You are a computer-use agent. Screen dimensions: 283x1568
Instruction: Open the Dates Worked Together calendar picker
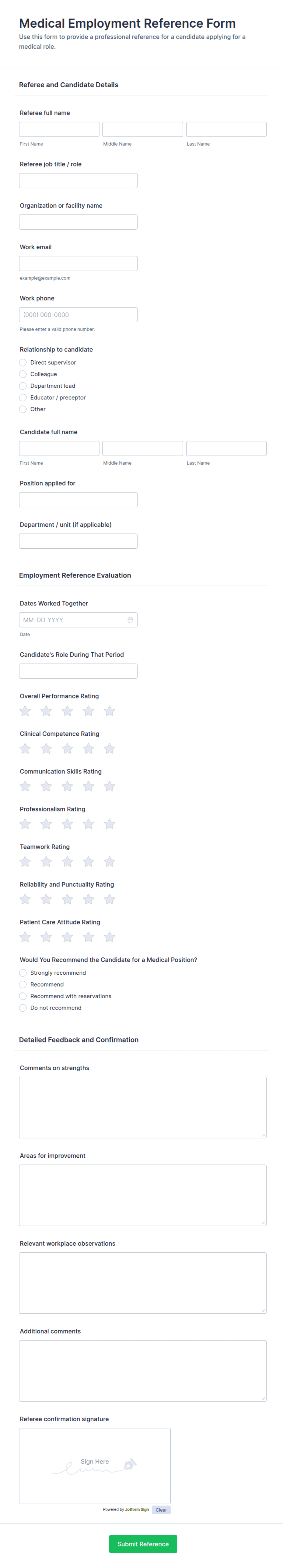[x=130, y=620]
